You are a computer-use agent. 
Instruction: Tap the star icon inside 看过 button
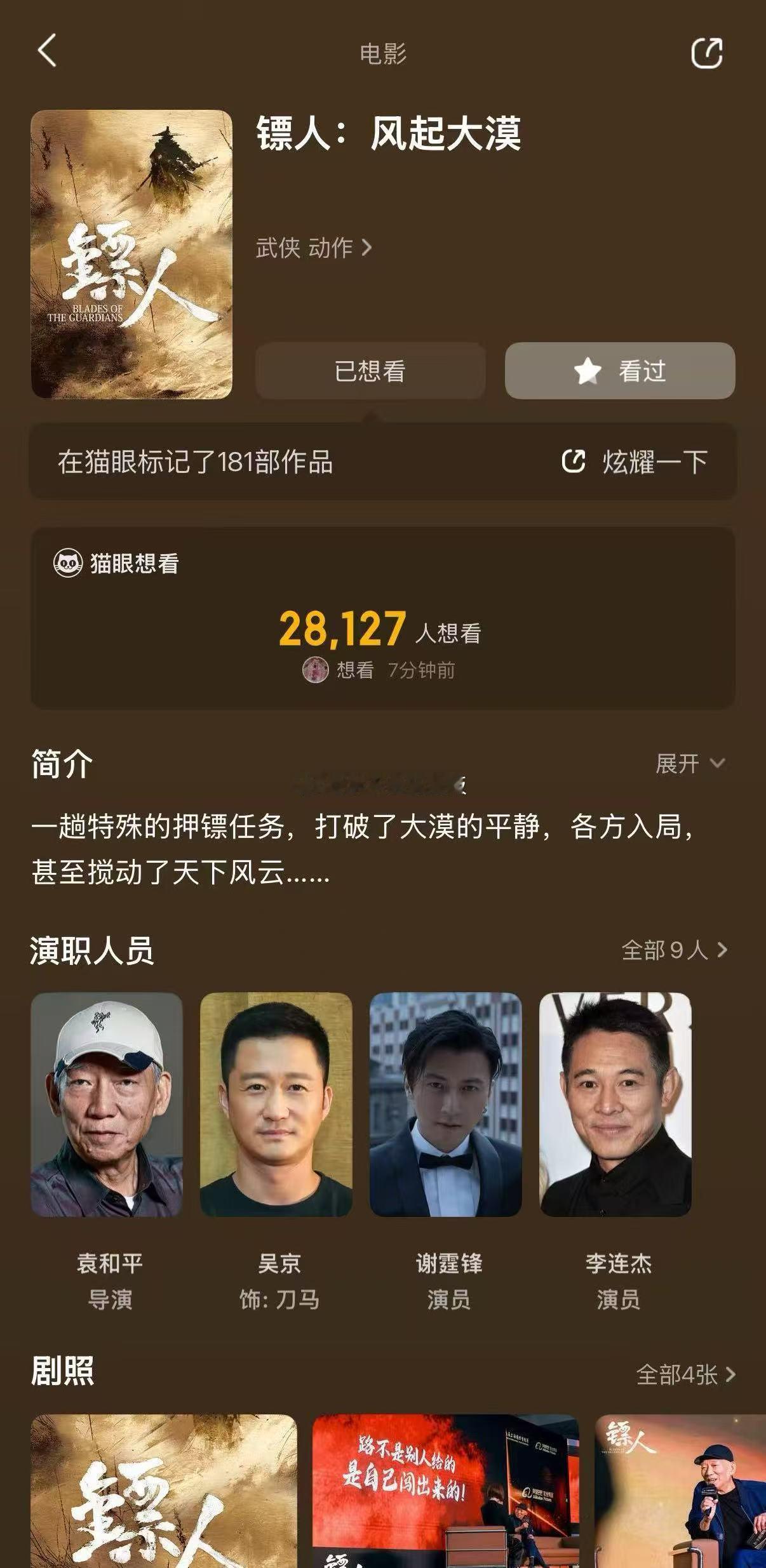(588, 372)
